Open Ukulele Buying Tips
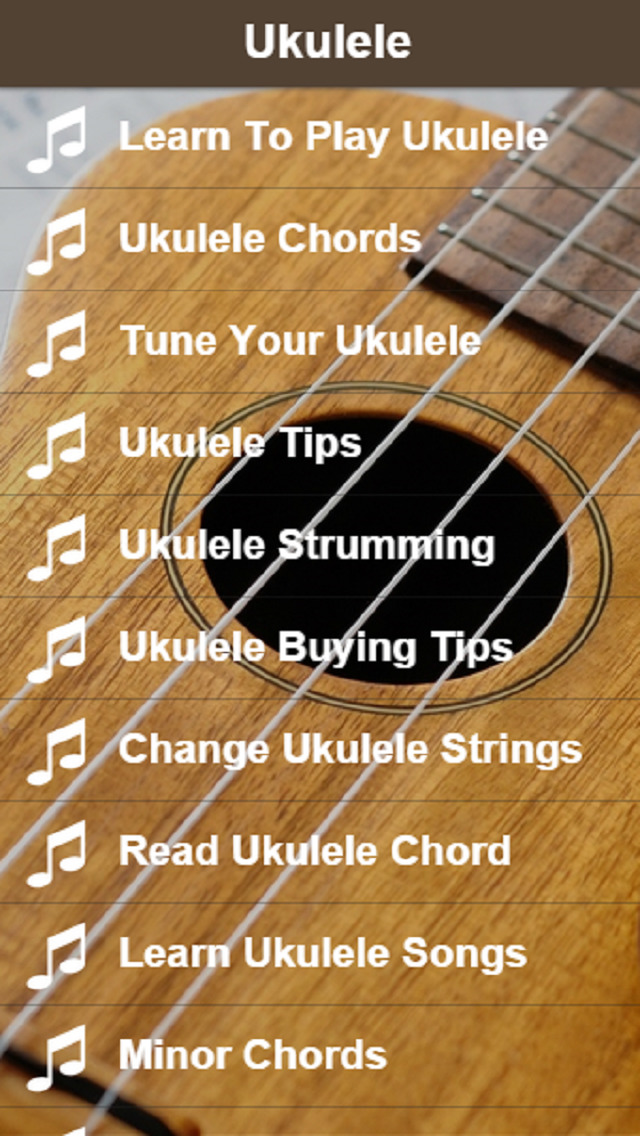This screenshot has height=1136, width=640. click(320, 648)
